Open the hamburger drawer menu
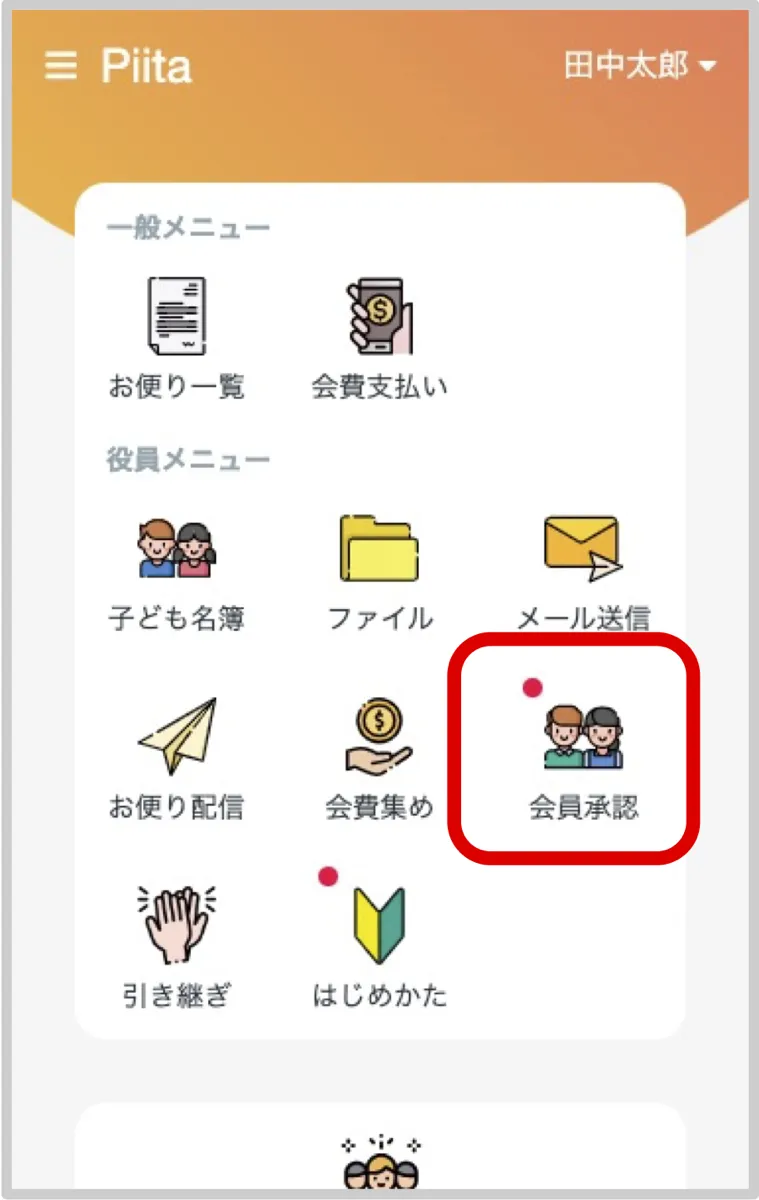Viewport: 759px width, 1200px height. click(61, 67)
